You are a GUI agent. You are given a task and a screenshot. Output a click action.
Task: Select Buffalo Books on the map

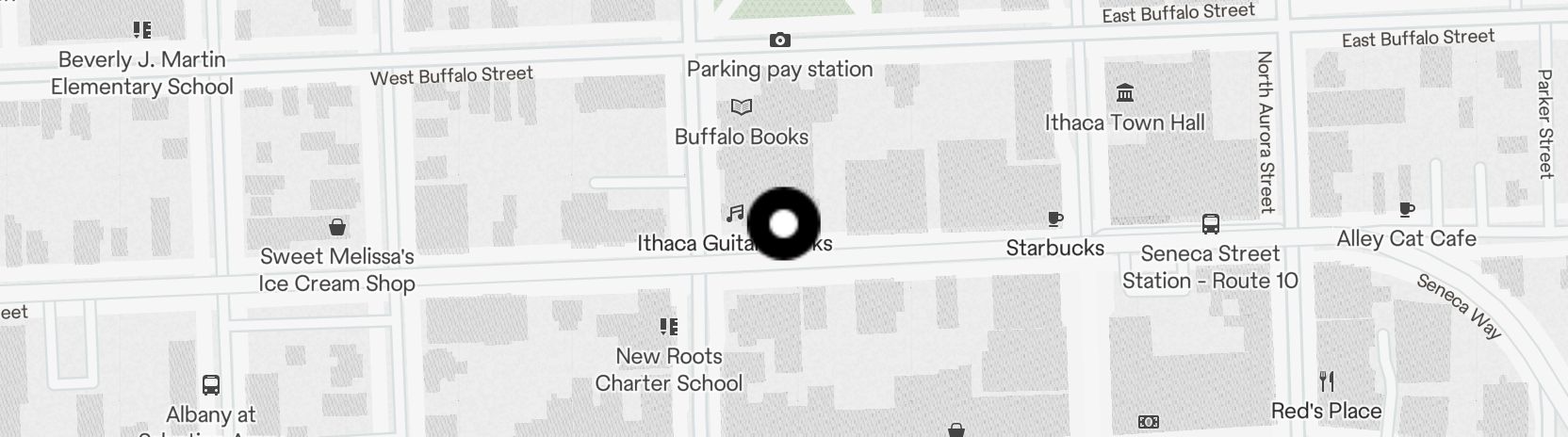click(x=742, y=108)
